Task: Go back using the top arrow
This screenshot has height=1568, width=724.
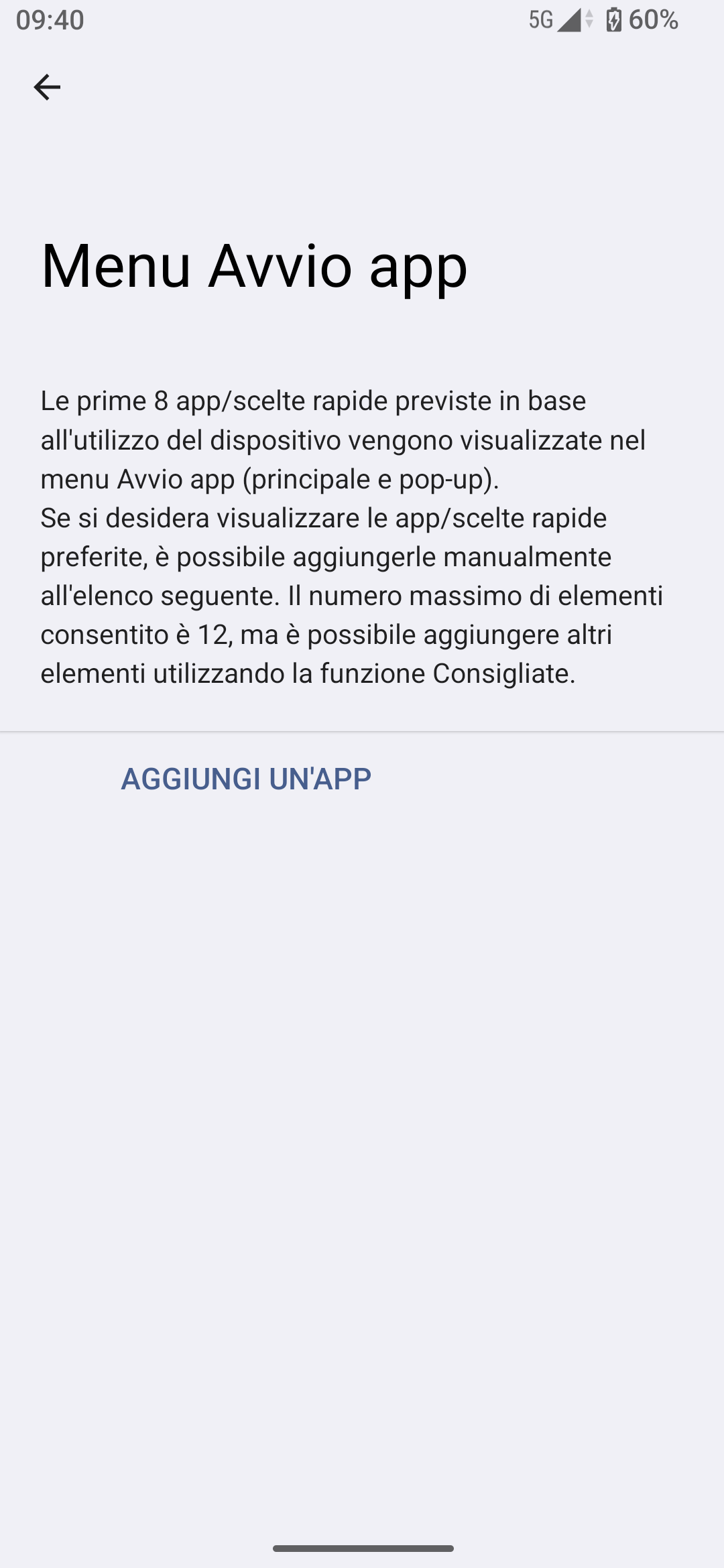Action: 47,87
